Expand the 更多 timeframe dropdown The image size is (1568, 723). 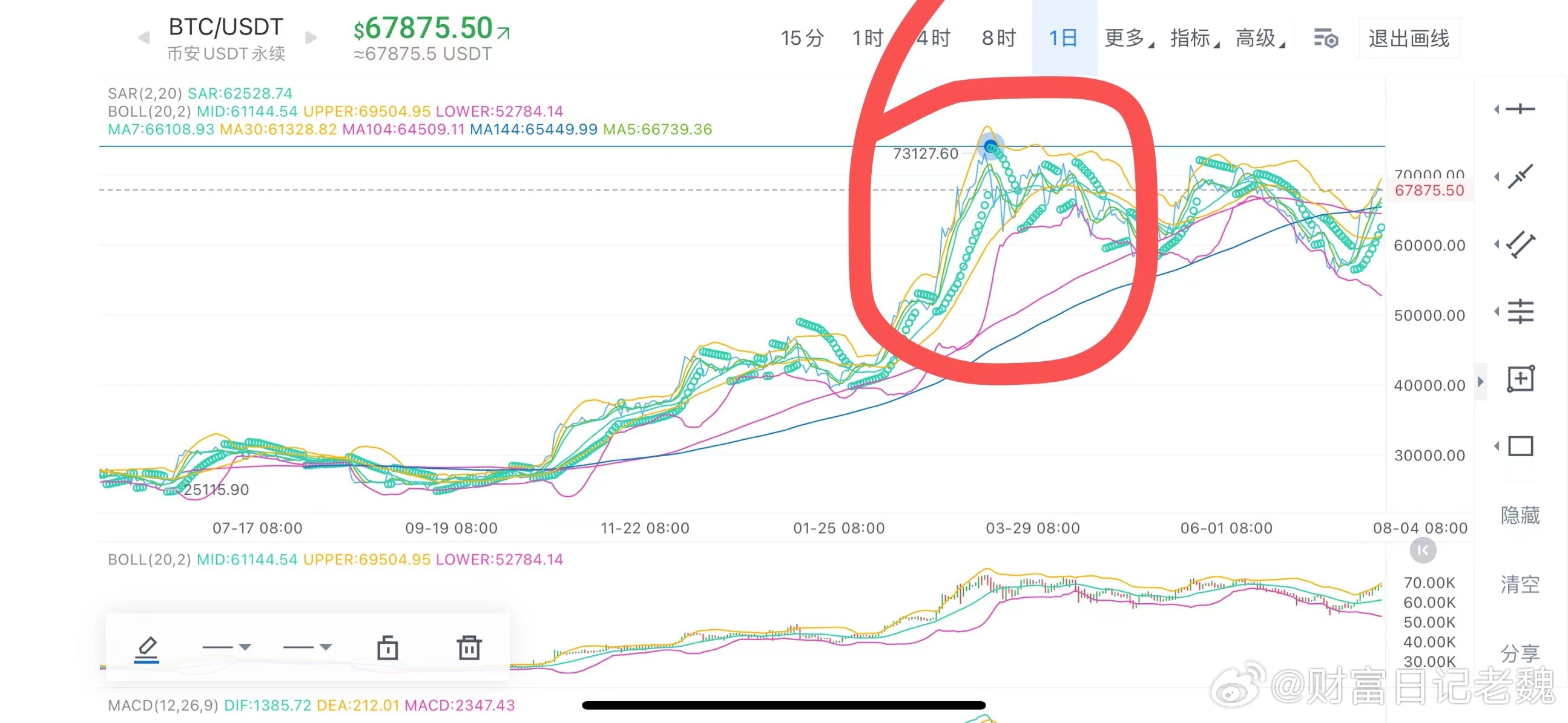(x=1127, y=38)
